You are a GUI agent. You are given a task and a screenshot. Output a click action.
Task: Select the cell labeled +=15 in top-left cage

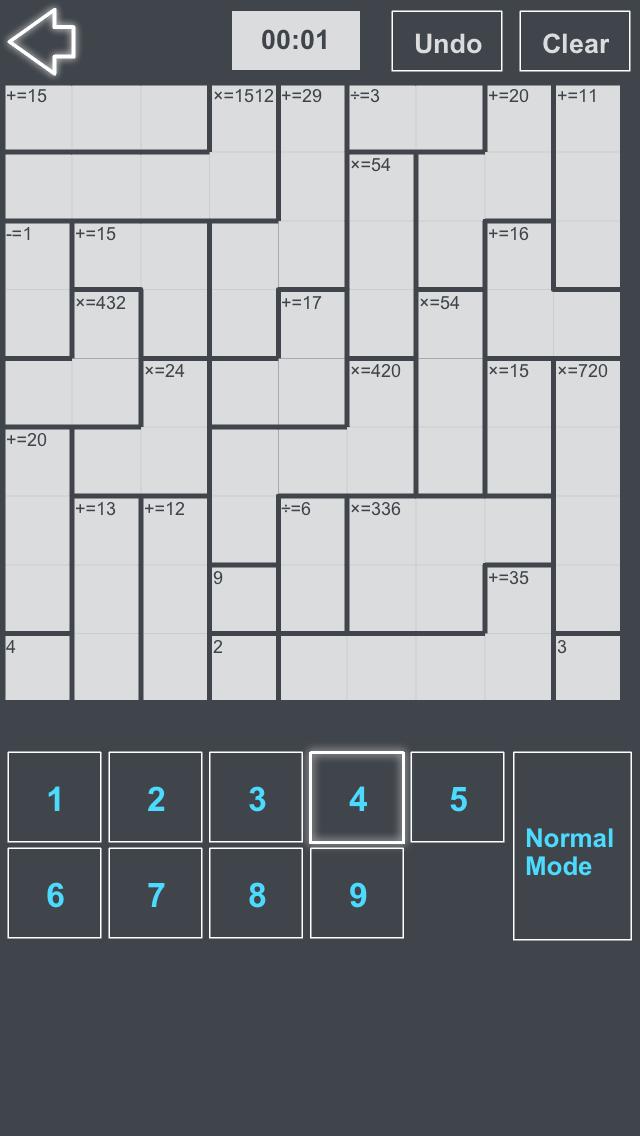(38, 118)
